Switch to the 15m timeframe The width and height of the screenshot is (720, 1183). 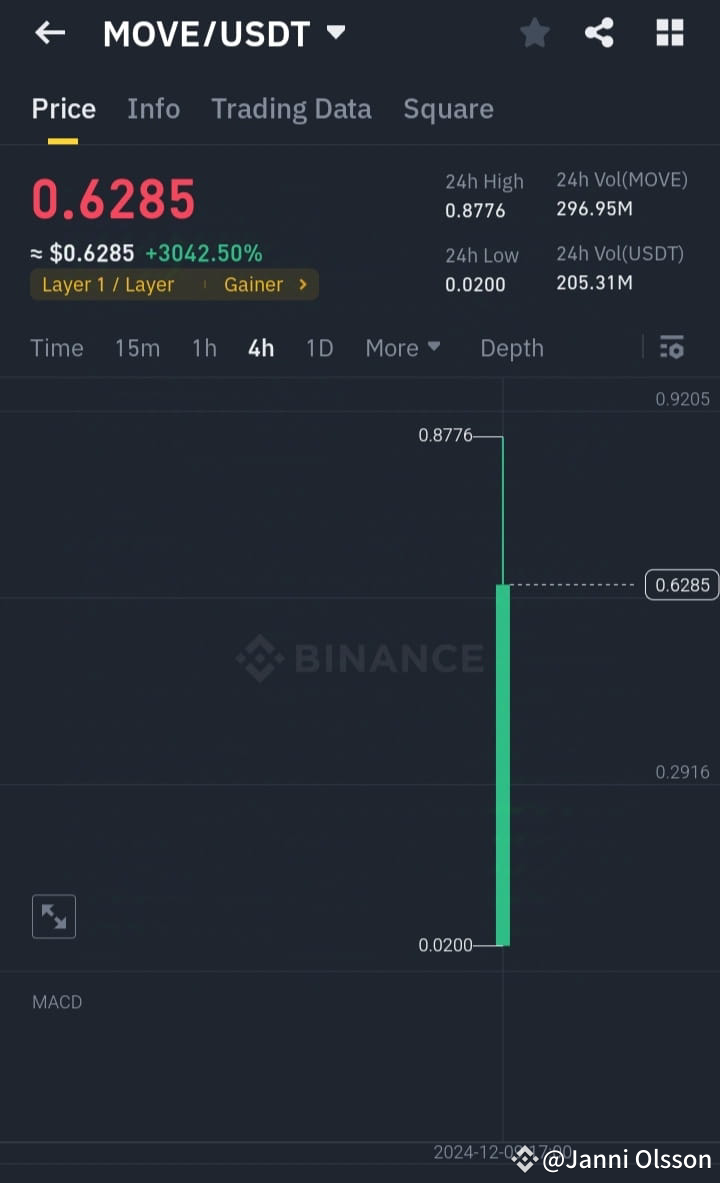click(x=137, y=347)
